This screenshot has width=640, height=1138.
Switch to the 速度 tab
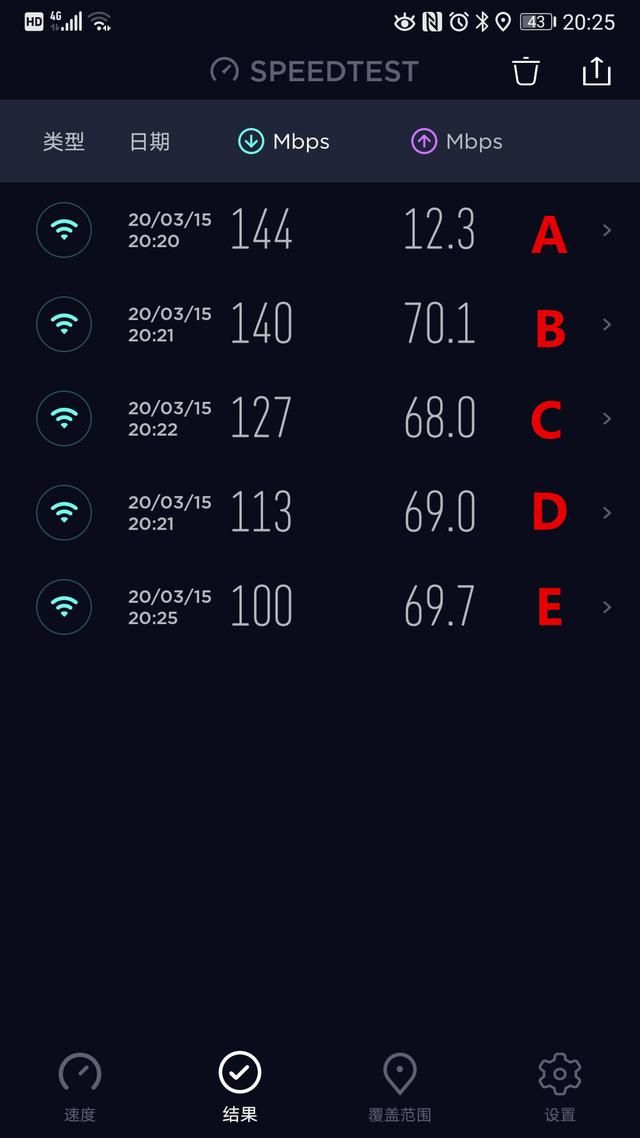coord(80,1086)
